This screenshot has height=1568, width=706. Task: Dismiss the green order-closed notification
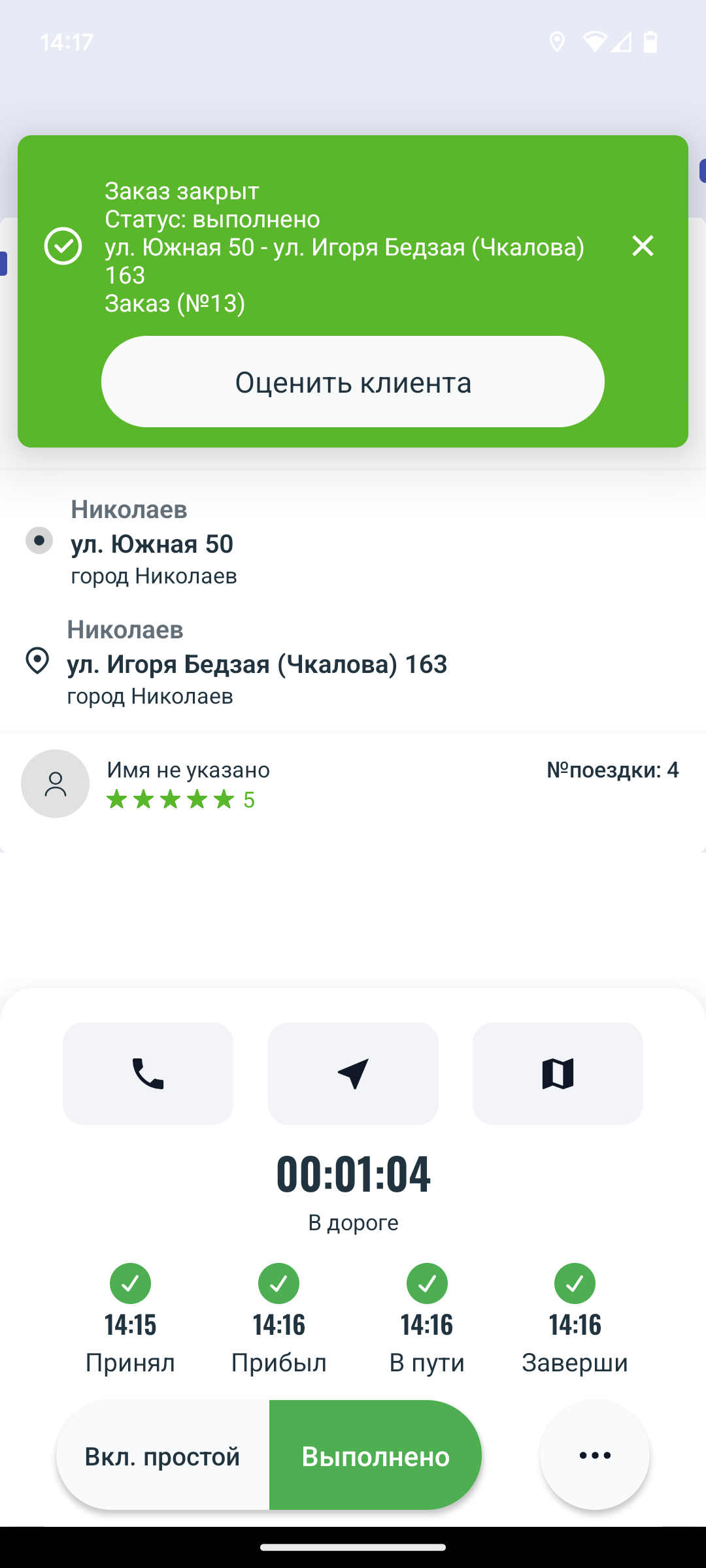tap(643, 246)
